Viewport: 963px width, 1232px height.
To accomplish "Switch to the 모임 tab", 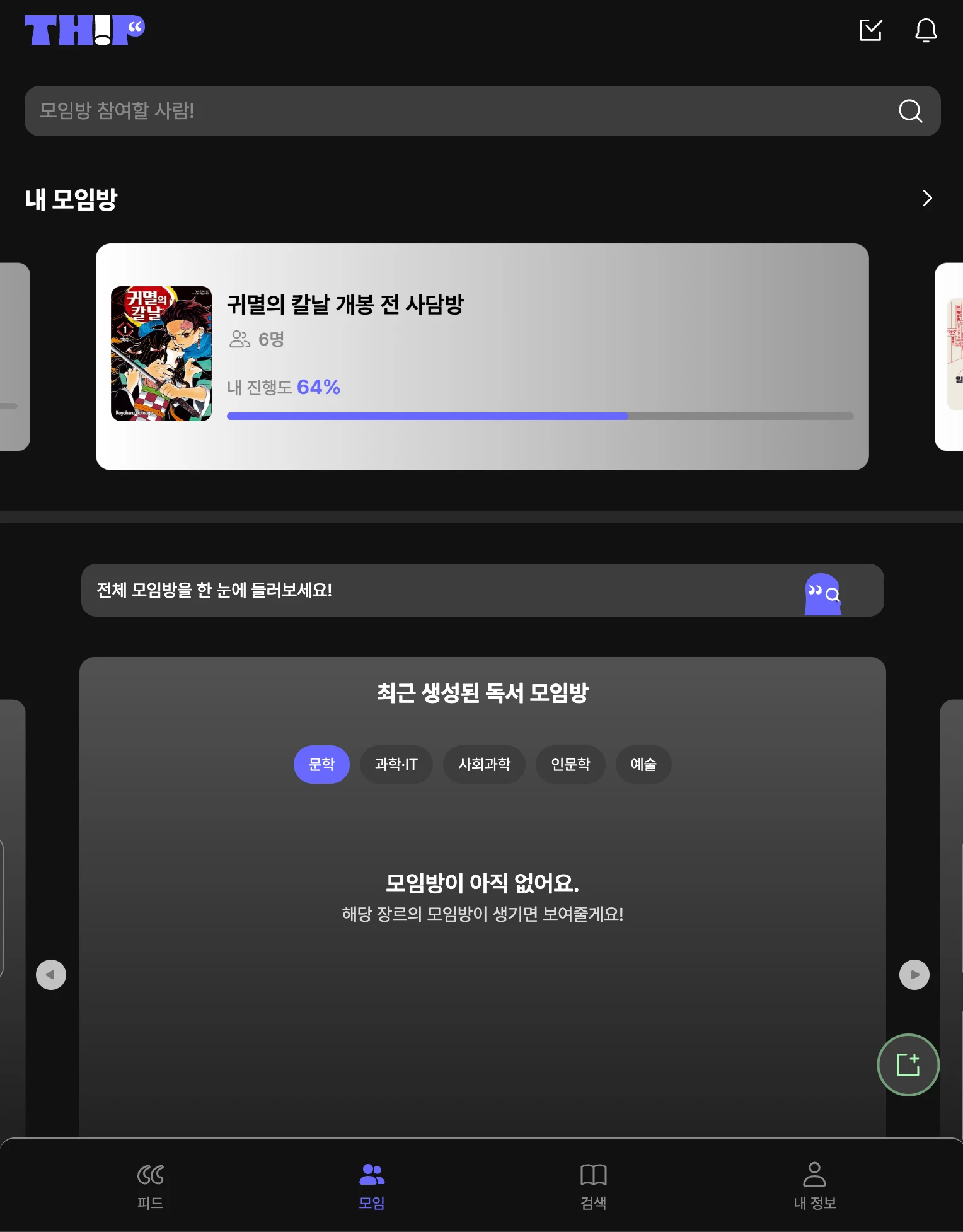I will point(372,1185).
